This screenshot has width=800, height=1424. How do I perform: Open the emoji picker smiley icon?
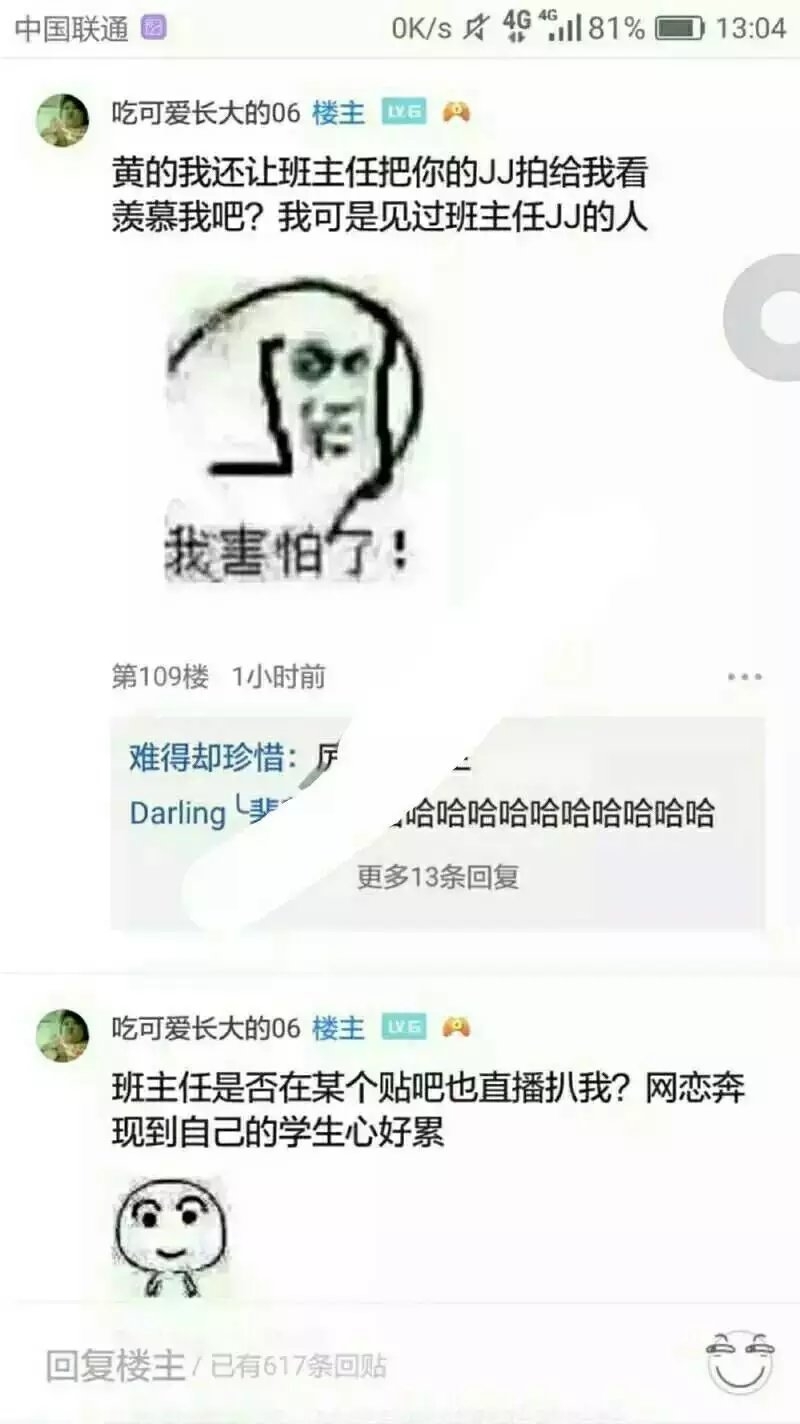pyautogui.click(x=740, y=1360)
